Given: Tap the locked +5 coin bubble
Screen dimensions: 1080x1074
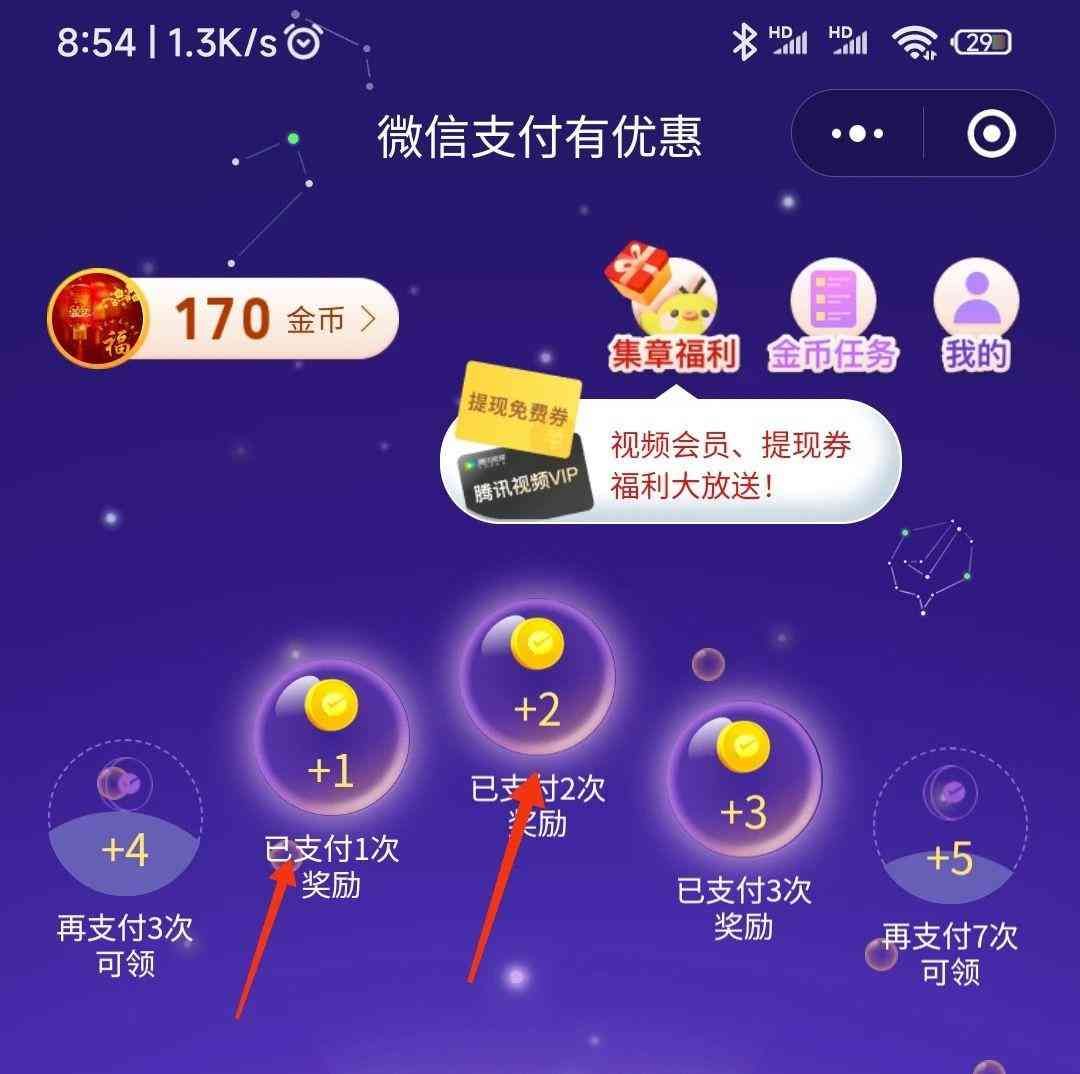Looking at the screenshot, I should tap(949, 827).
